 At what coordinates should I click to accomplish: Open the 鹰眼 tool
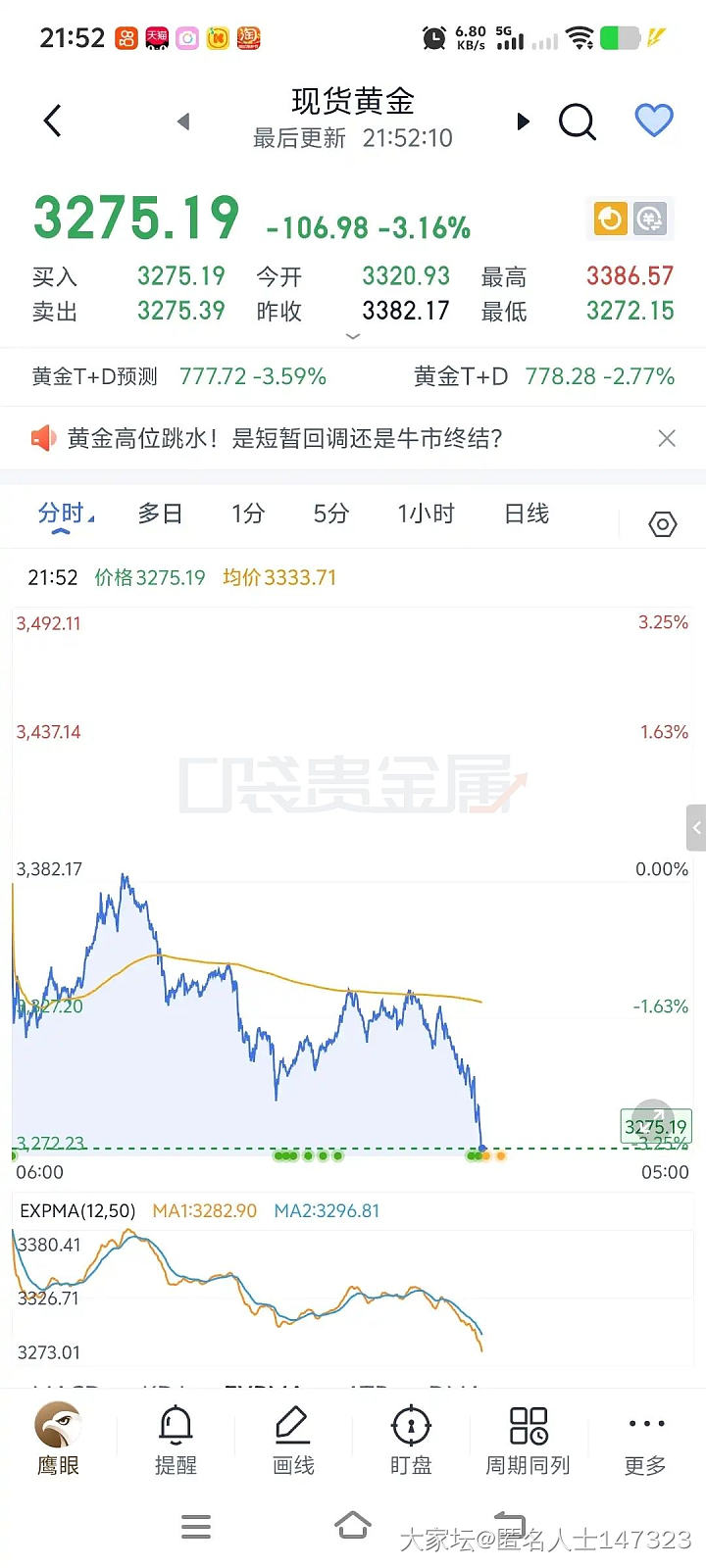(58, 1440)
